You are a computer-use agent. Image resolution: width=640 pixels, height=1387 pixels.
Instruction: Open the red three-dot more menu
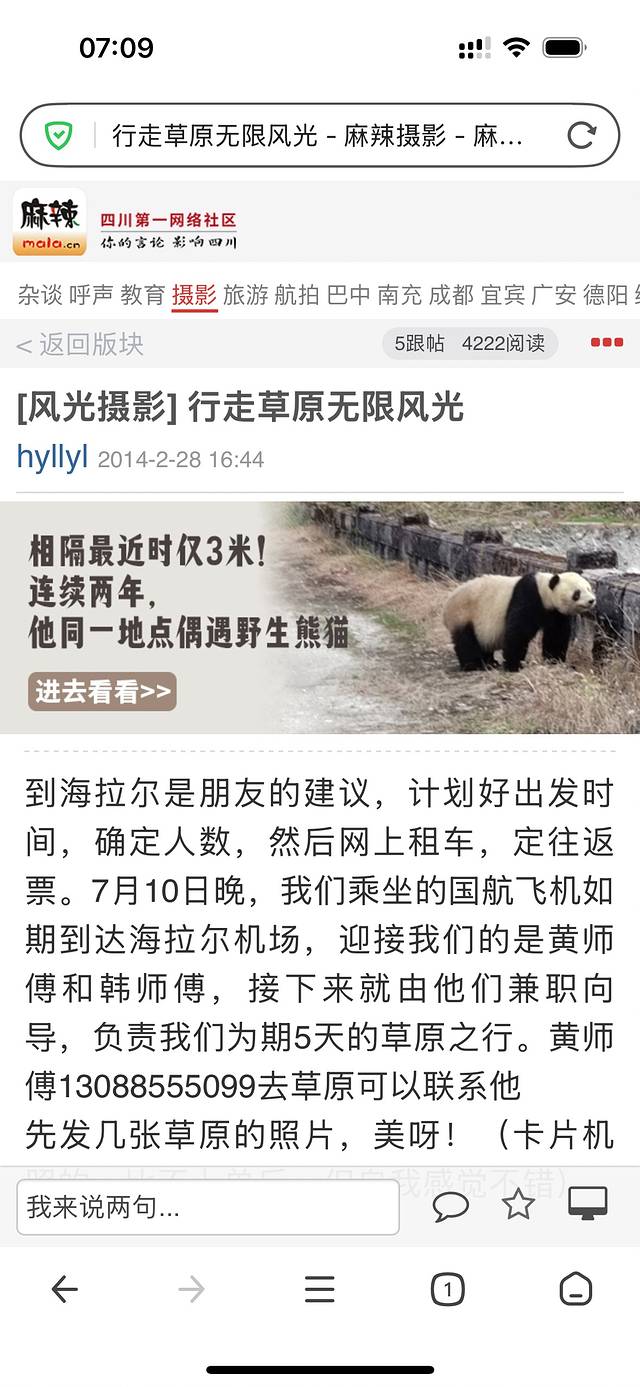607,343
